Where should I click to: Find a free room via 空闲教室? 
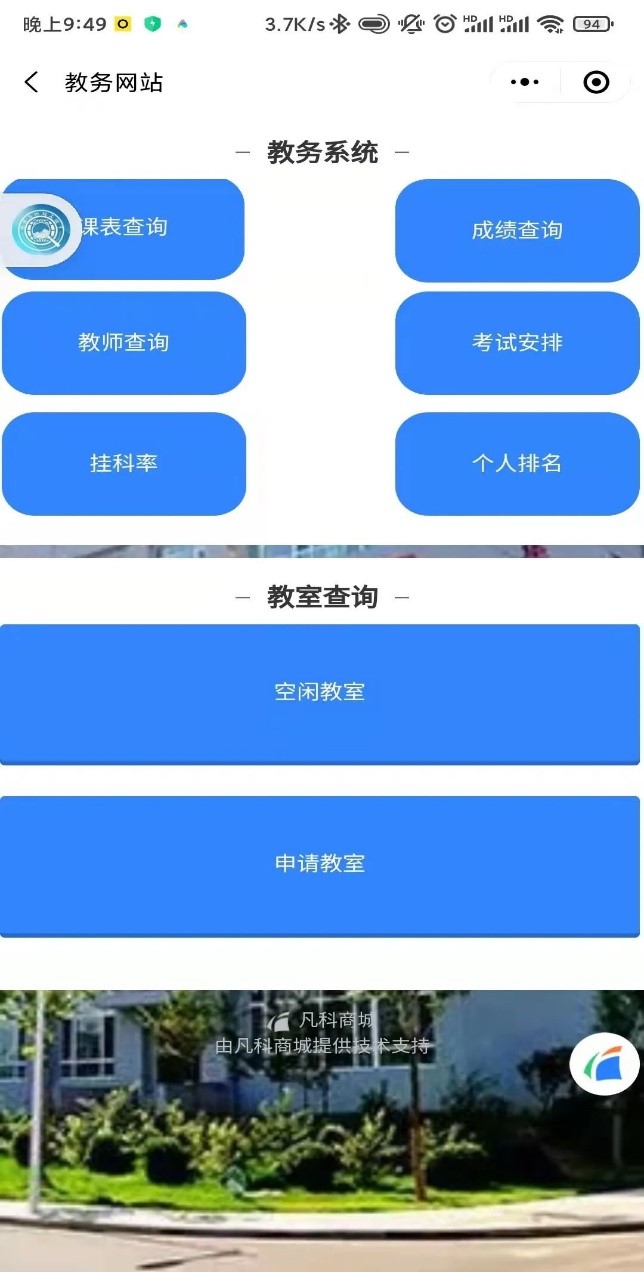coord(320,692)
